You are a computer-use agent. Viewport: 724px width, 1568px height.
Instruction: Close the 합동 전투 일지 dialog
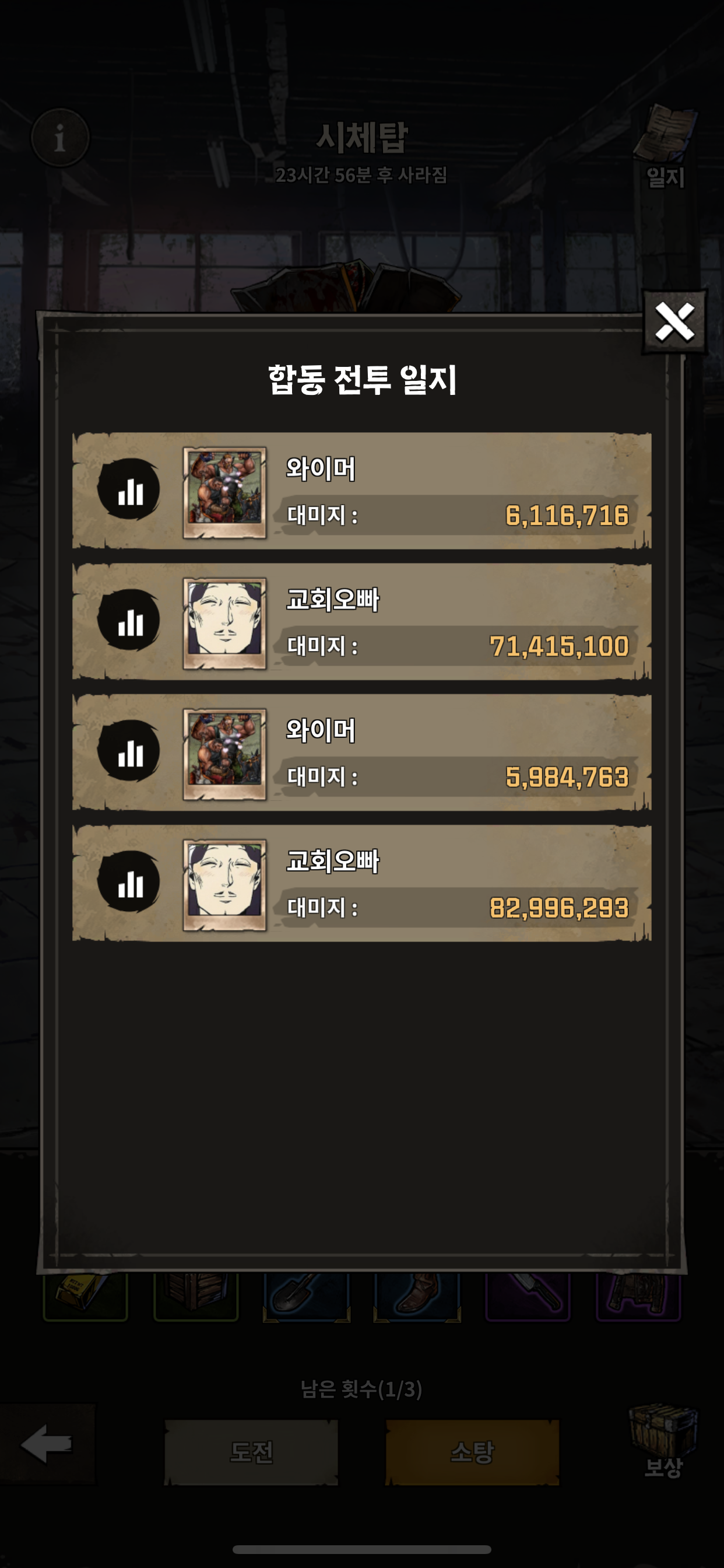click(674, 321)
